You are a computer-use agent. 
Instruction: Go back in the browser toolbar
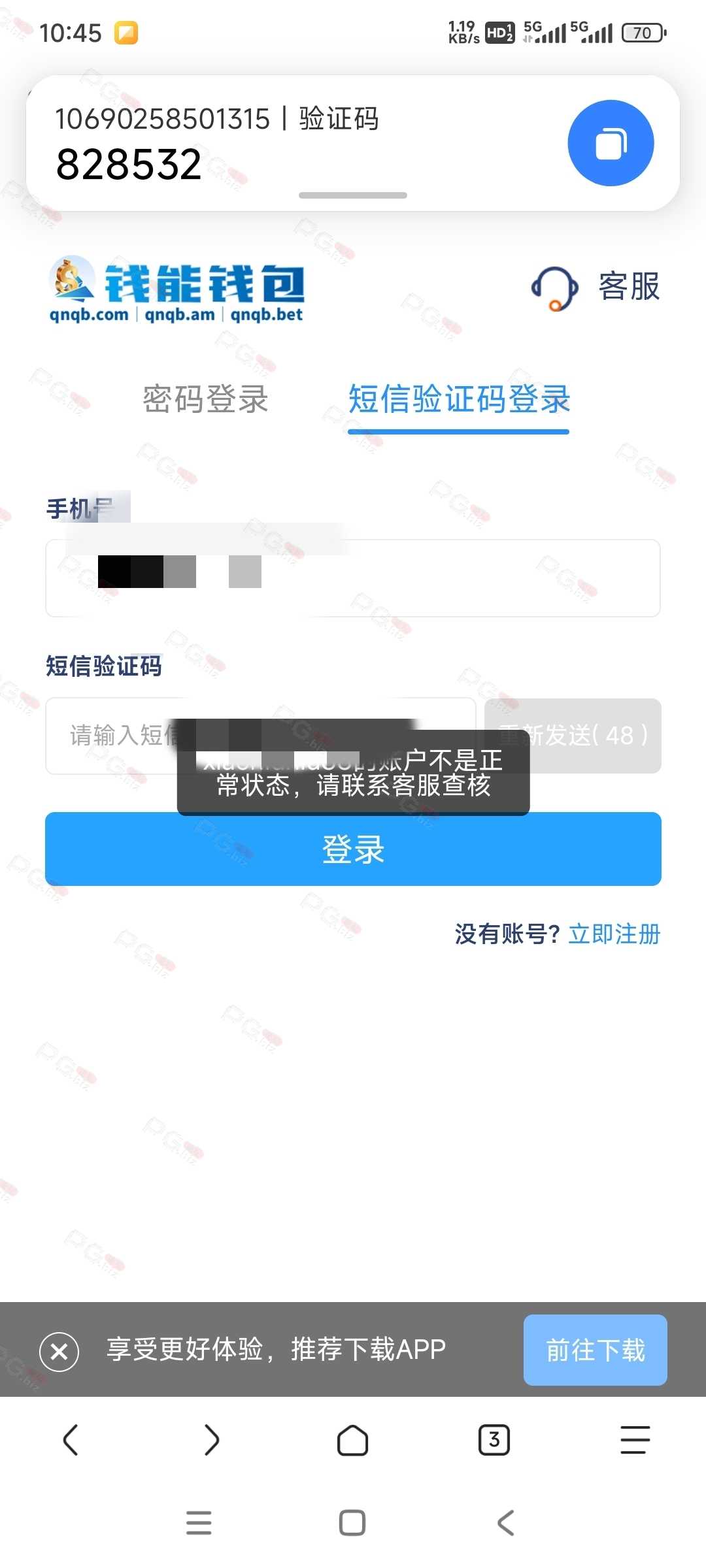(x=71, y=1440)
